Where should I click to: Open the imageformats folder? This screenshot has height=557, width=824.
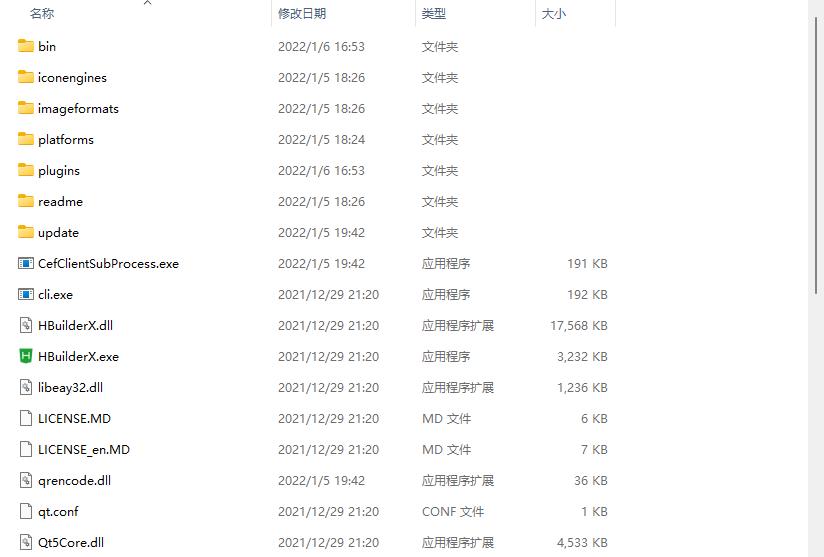78,108
